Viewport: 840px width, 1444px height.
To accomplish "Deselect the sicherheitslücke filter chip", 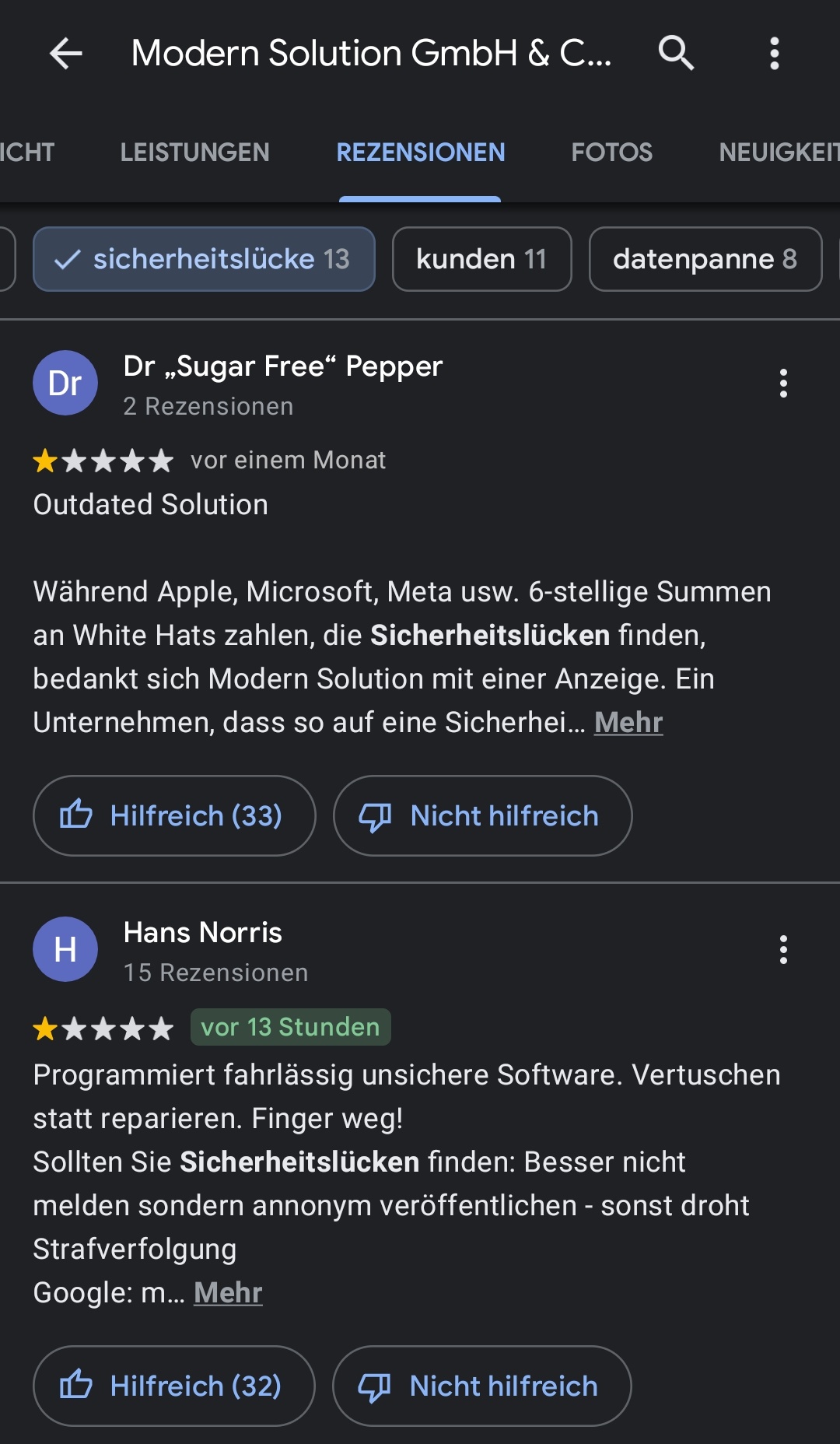I will pos(204,259).
